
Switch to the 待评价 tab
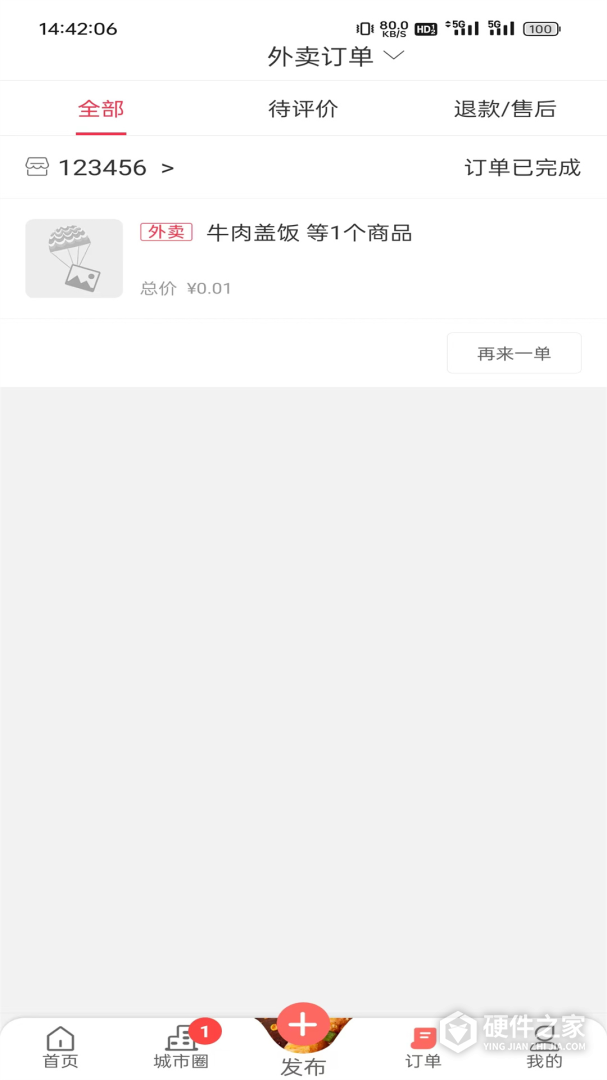(x=303, y=109)
